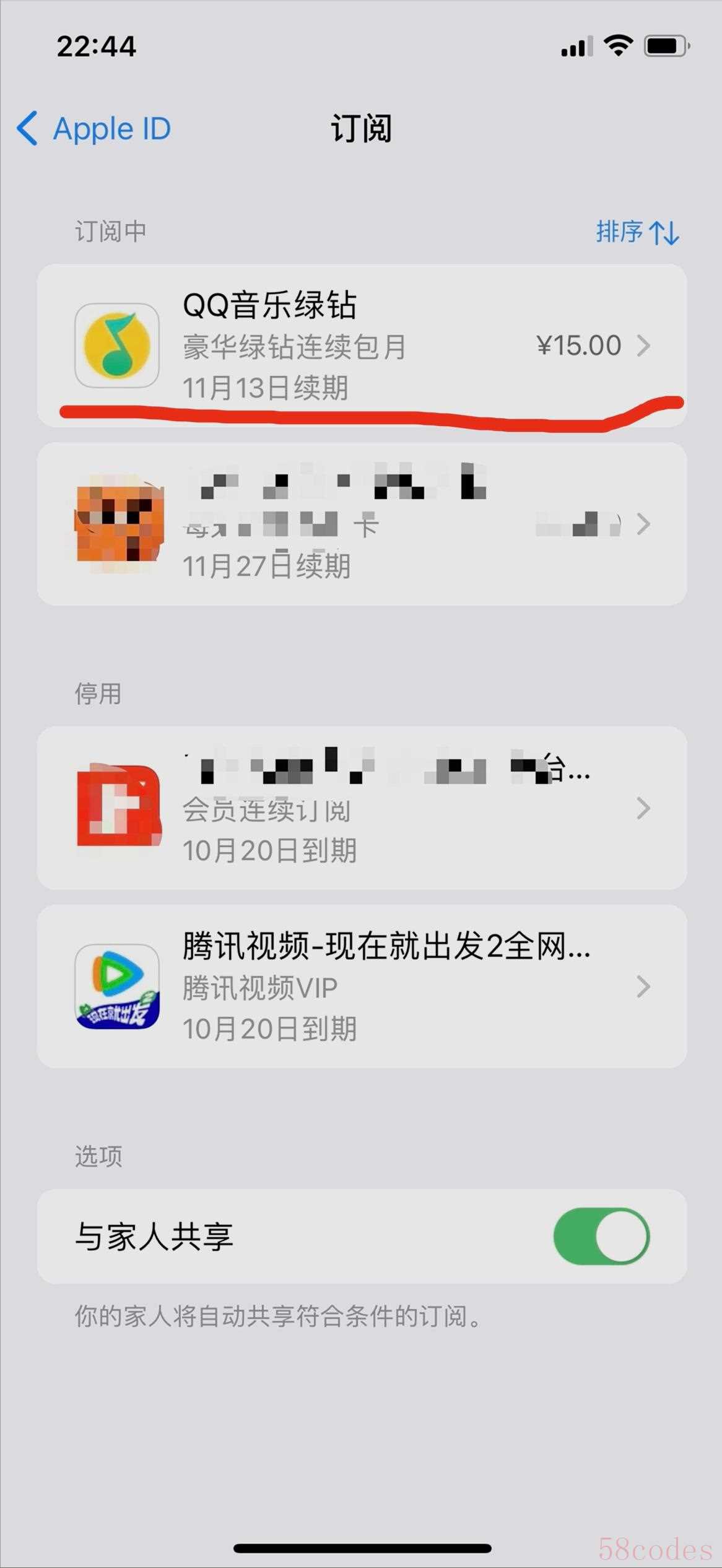Screen dimensions: 722x1568
Task: Disable the 与家人共享 switch
Action: 601,1236
